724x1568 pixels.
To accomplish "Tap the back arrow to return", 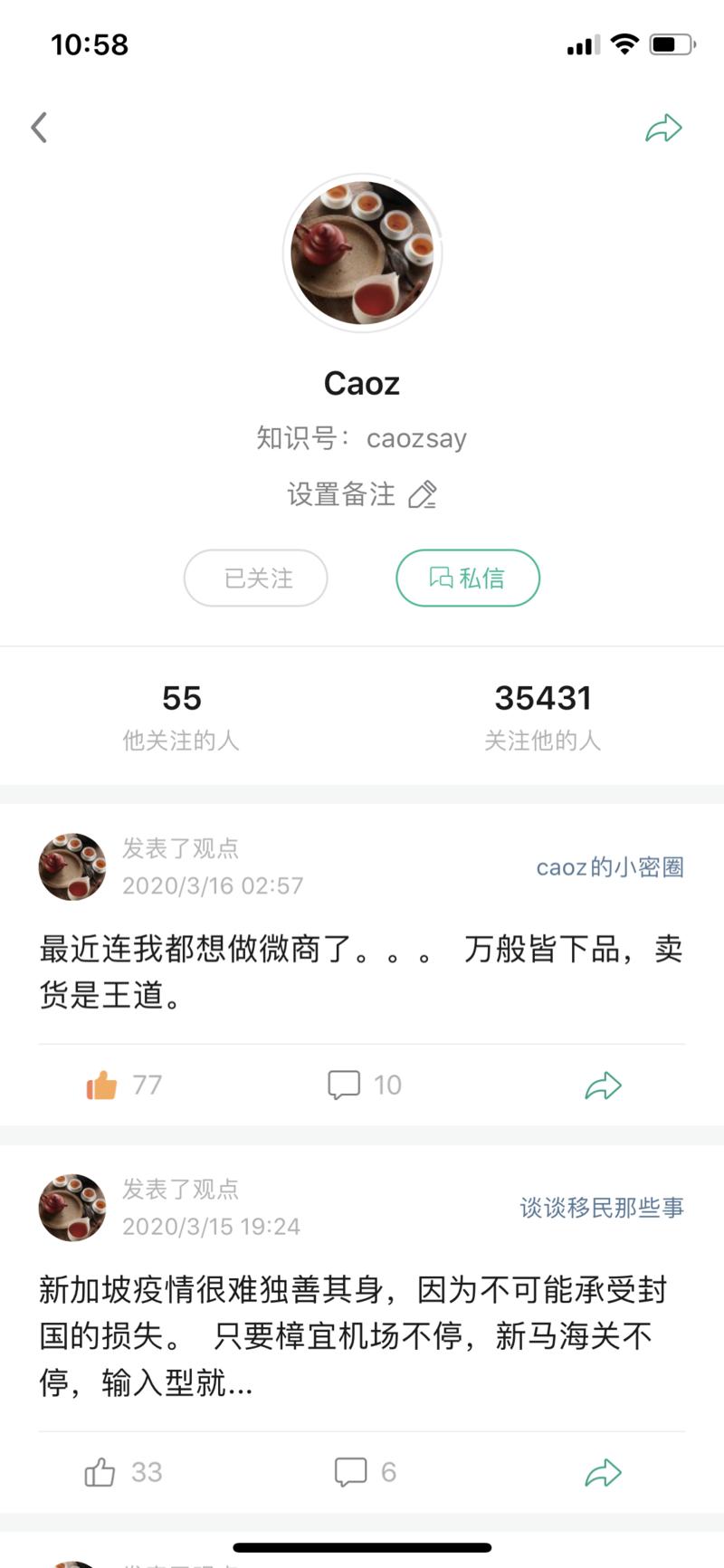I will click(x=38, y=127).
